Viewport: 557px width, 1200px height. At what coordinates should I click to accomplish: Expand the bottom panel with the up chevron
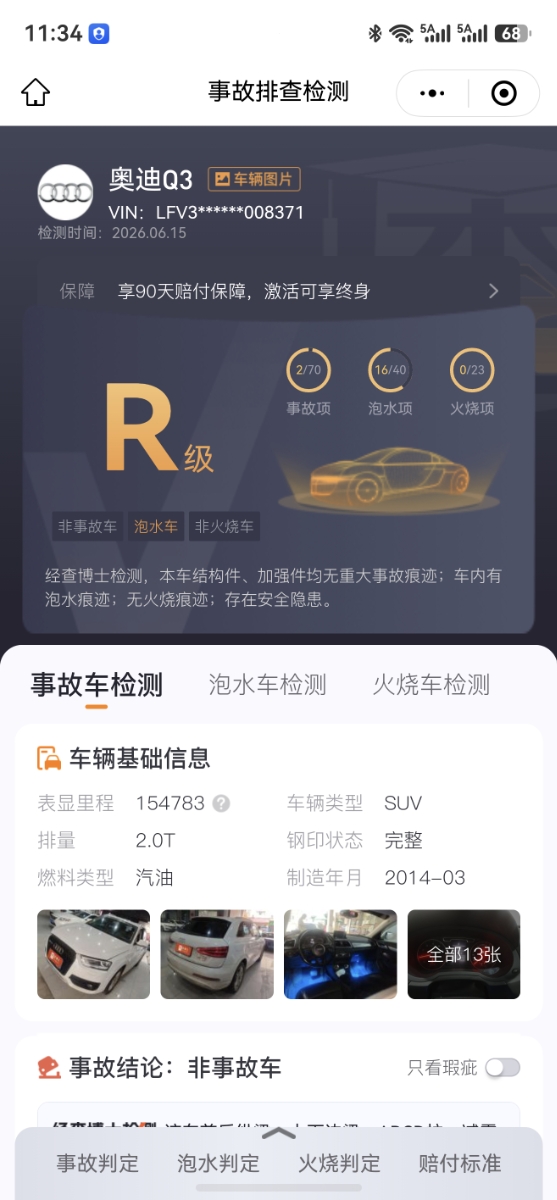[278, 1133]
